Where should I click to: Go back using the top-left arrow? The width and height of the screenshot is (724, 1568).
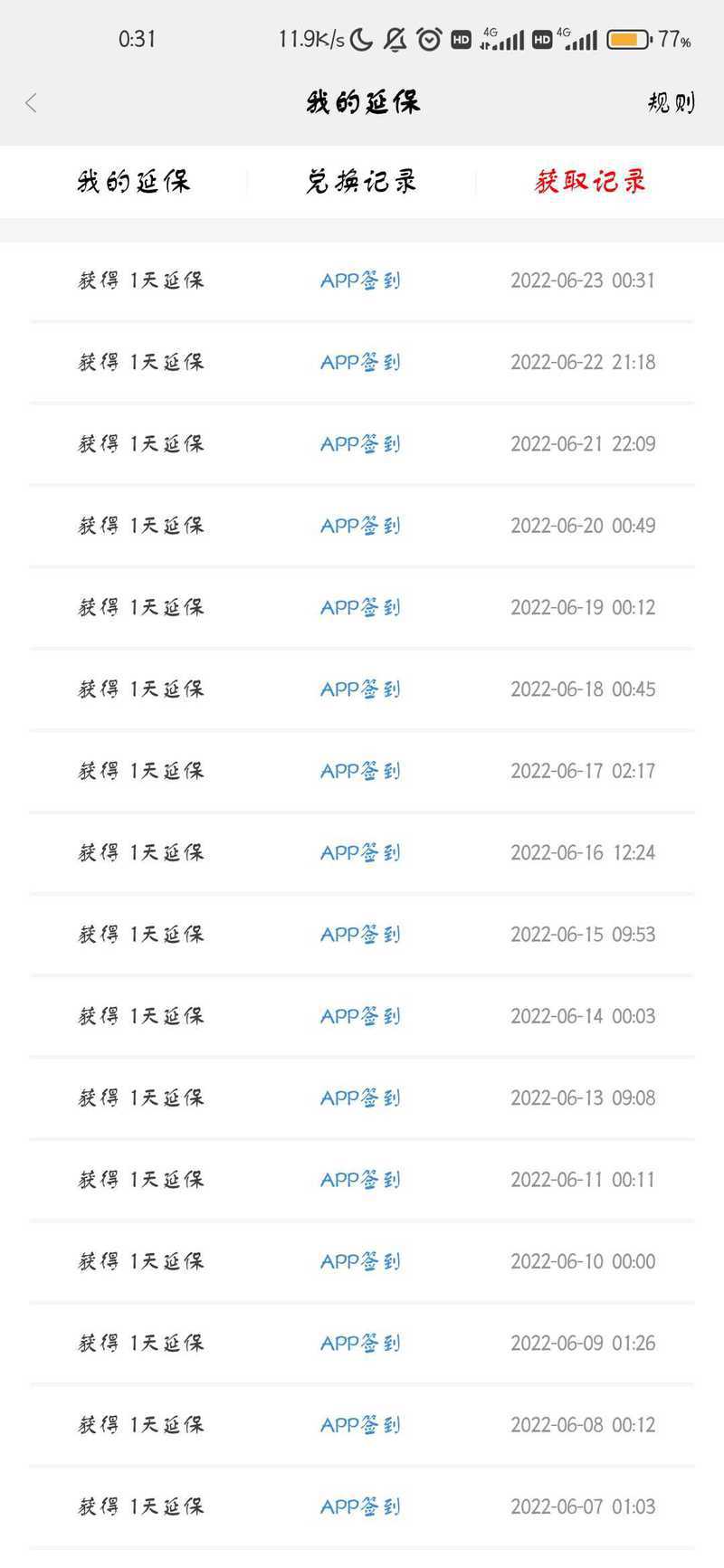coord(32,103)
